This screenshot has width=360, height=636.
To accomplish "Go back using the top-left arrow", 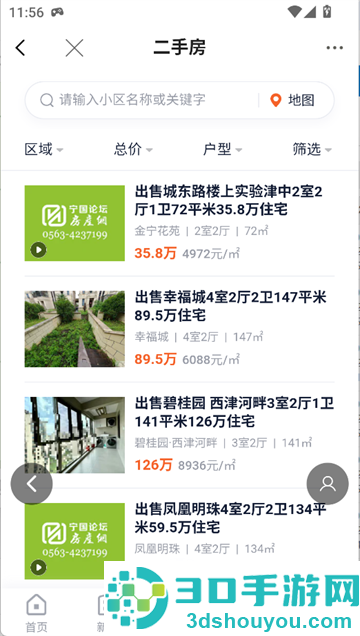I will pos(20,48).
